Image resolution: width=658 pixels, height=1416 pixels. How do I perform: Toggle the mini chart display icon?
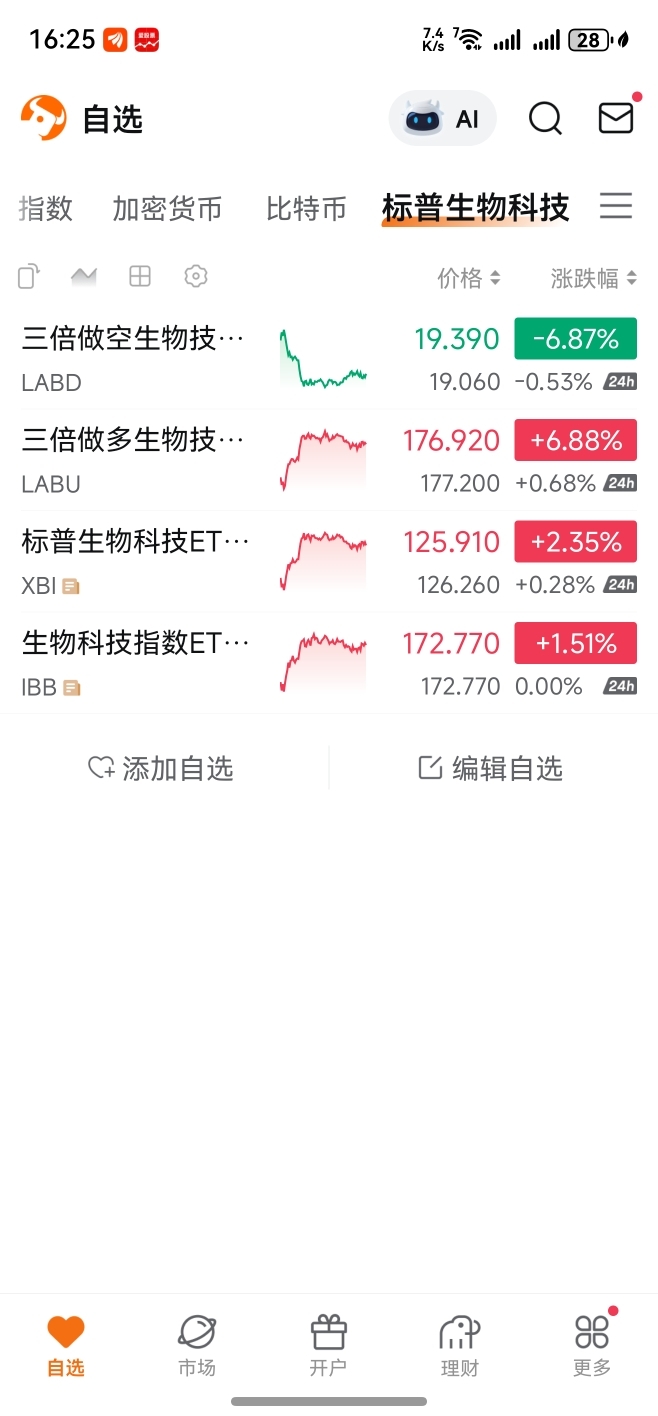pyautogui.click(x=84, y=277)
